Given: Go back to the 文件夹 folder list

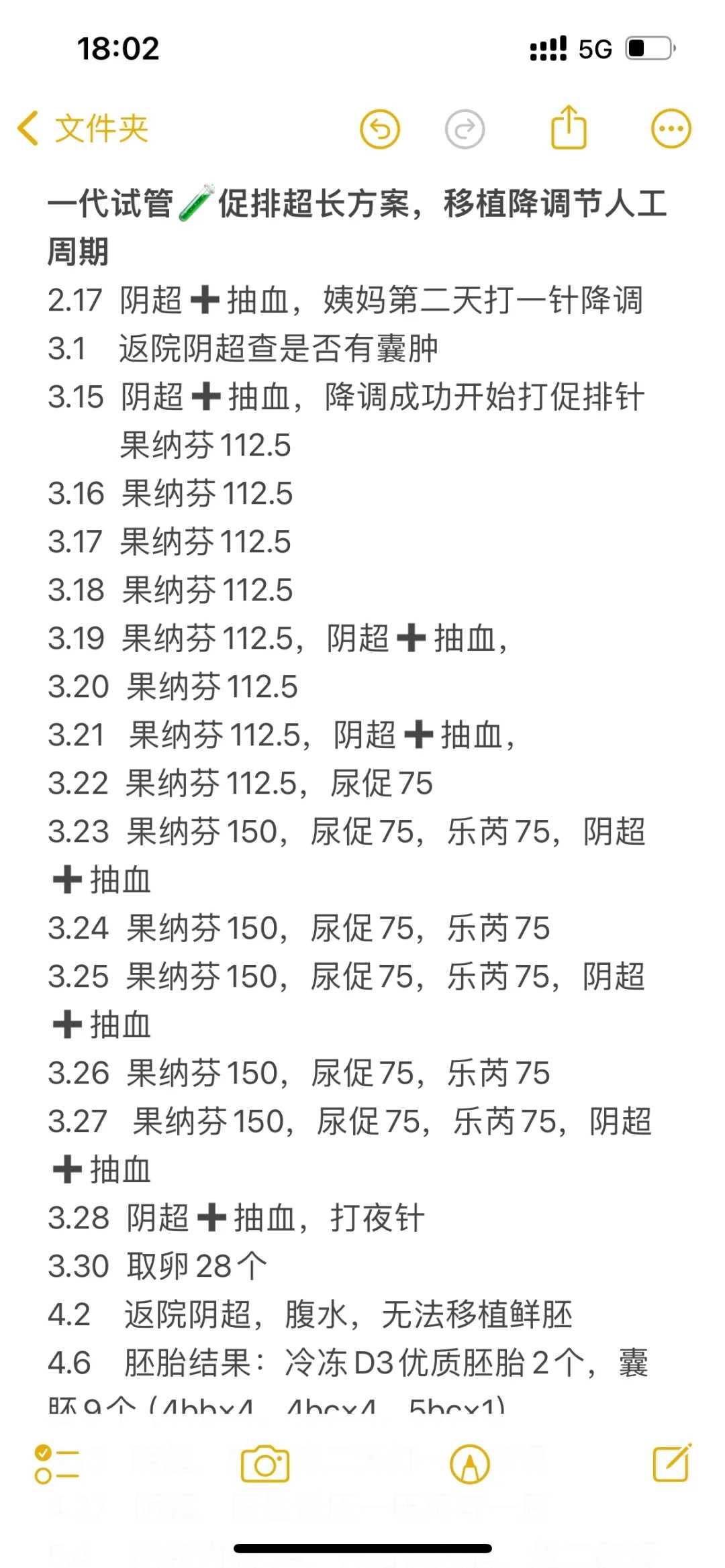Looking at the screenshot, I should (x=83, y=128).
